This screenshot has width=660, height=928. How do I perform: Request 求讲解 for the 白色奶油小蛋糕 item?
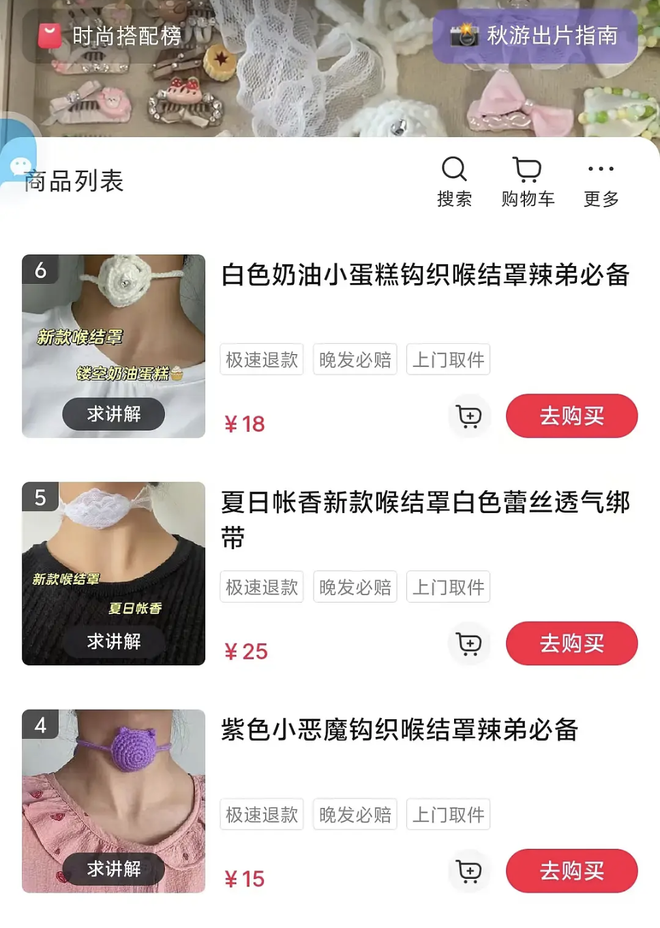pos(113,414)
